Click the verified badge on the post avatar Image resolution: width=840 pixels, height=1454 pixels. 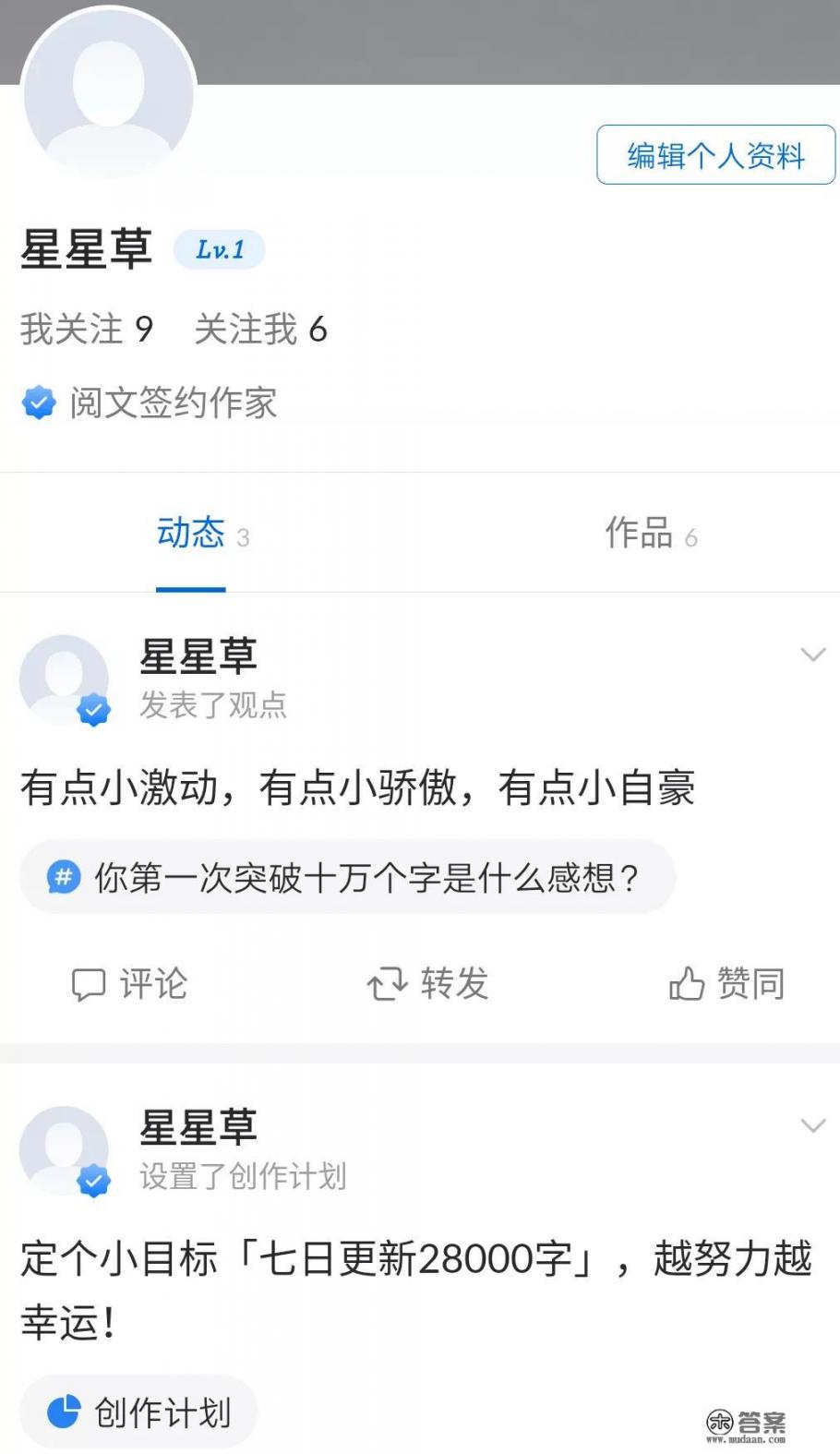(93, 708)
